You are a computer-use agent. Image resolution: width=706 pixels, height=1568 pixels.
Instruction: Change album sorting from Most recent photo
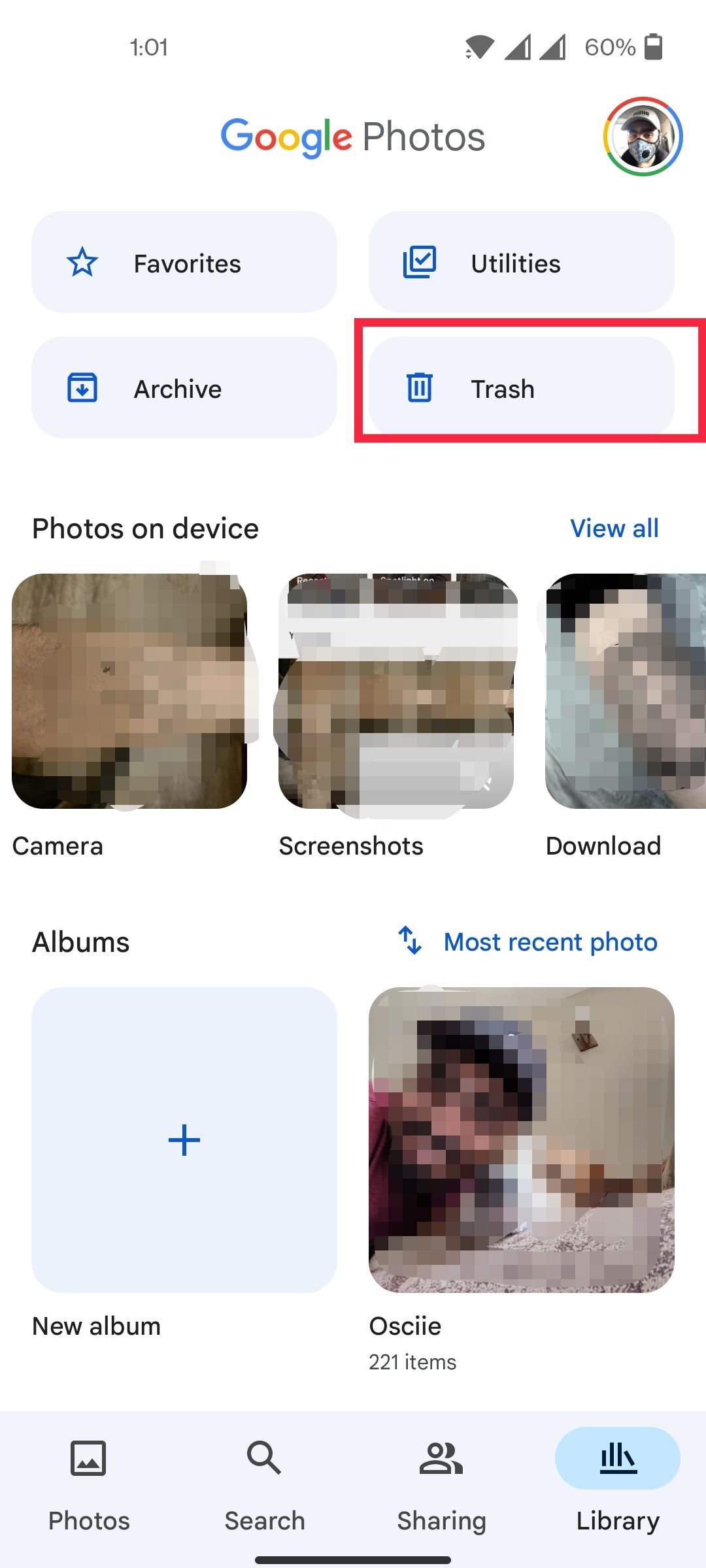(528, 941)
